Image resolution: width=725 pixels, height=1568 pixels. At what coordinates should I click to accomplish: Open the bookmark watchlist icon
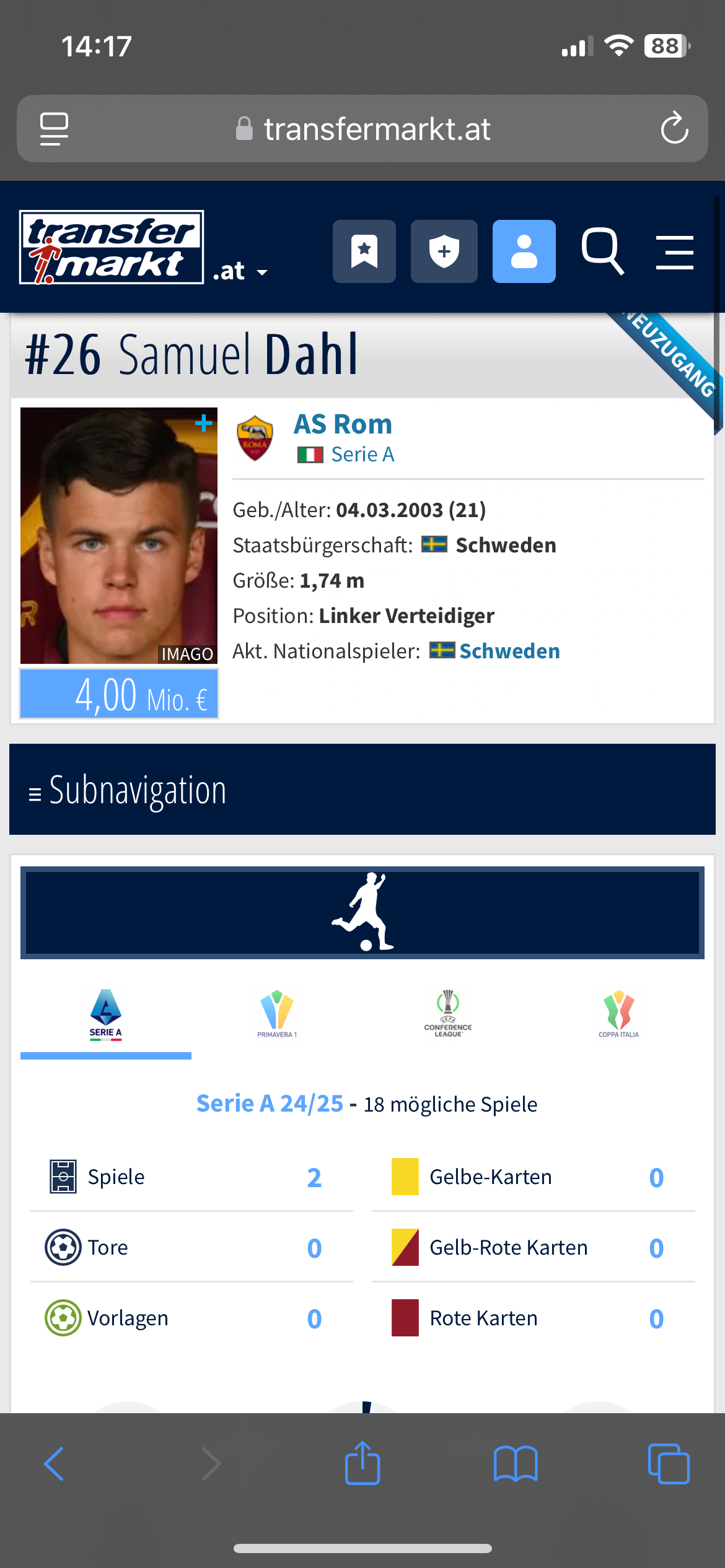[364, 251]
